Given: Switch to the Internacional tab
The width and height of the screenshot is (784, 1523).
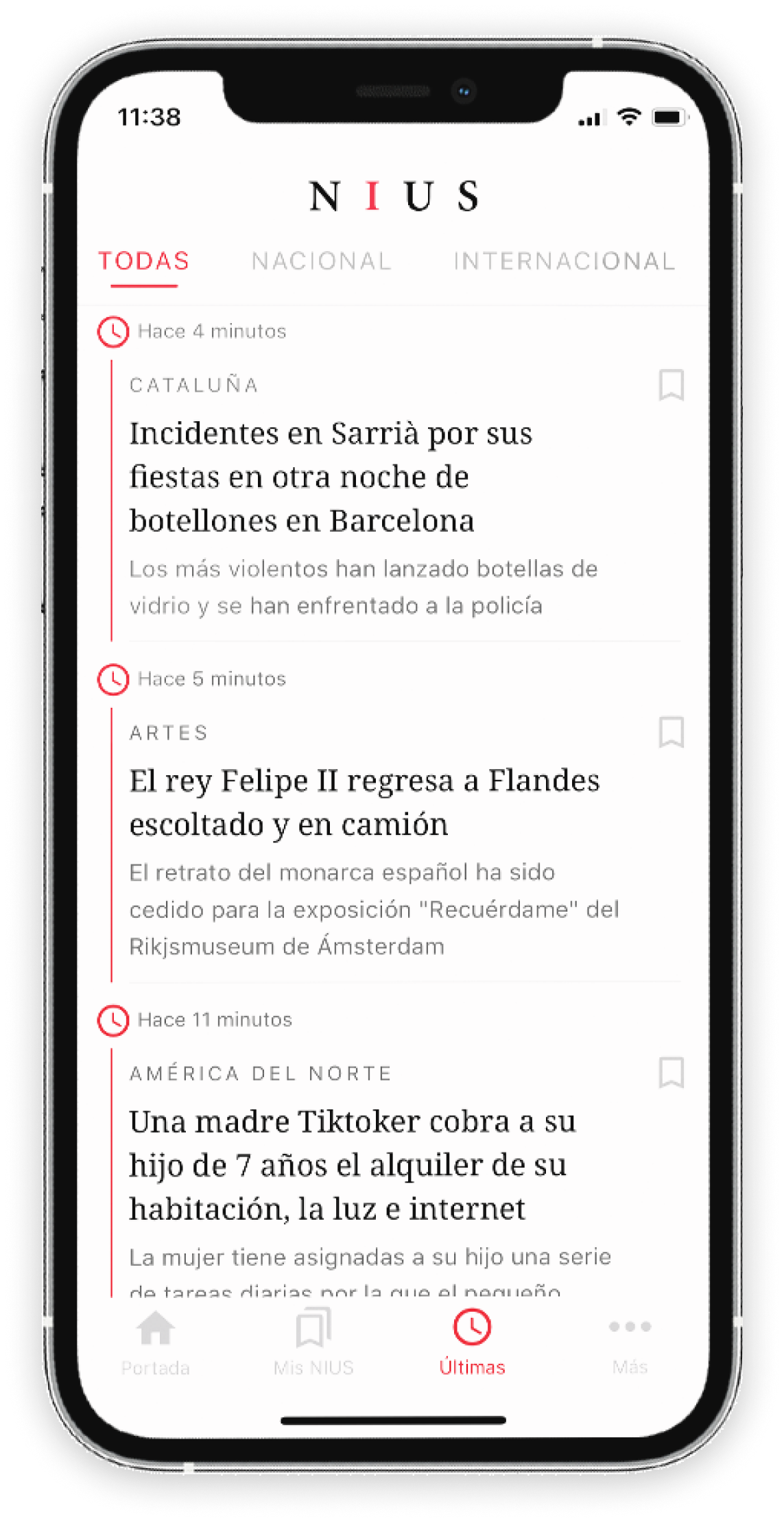Looking at the screenshot, I should (x=564, y=261).
